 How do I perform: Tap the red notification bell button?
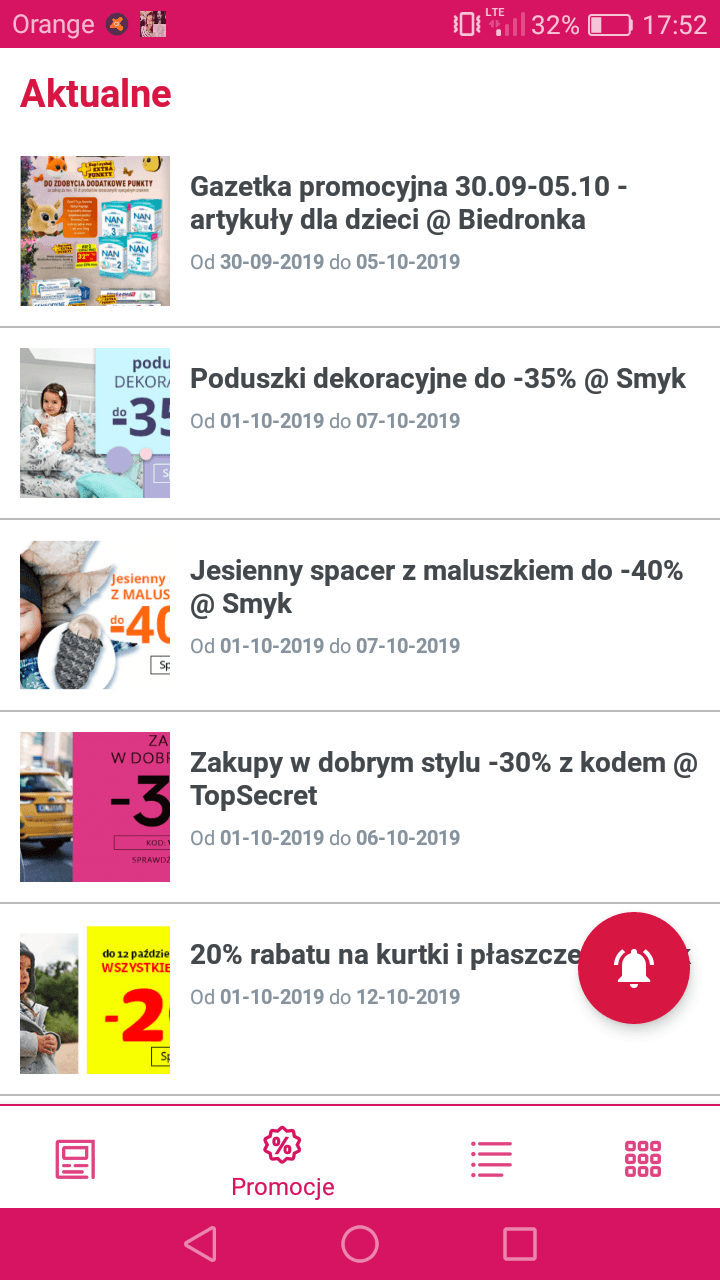click(633, 967)
